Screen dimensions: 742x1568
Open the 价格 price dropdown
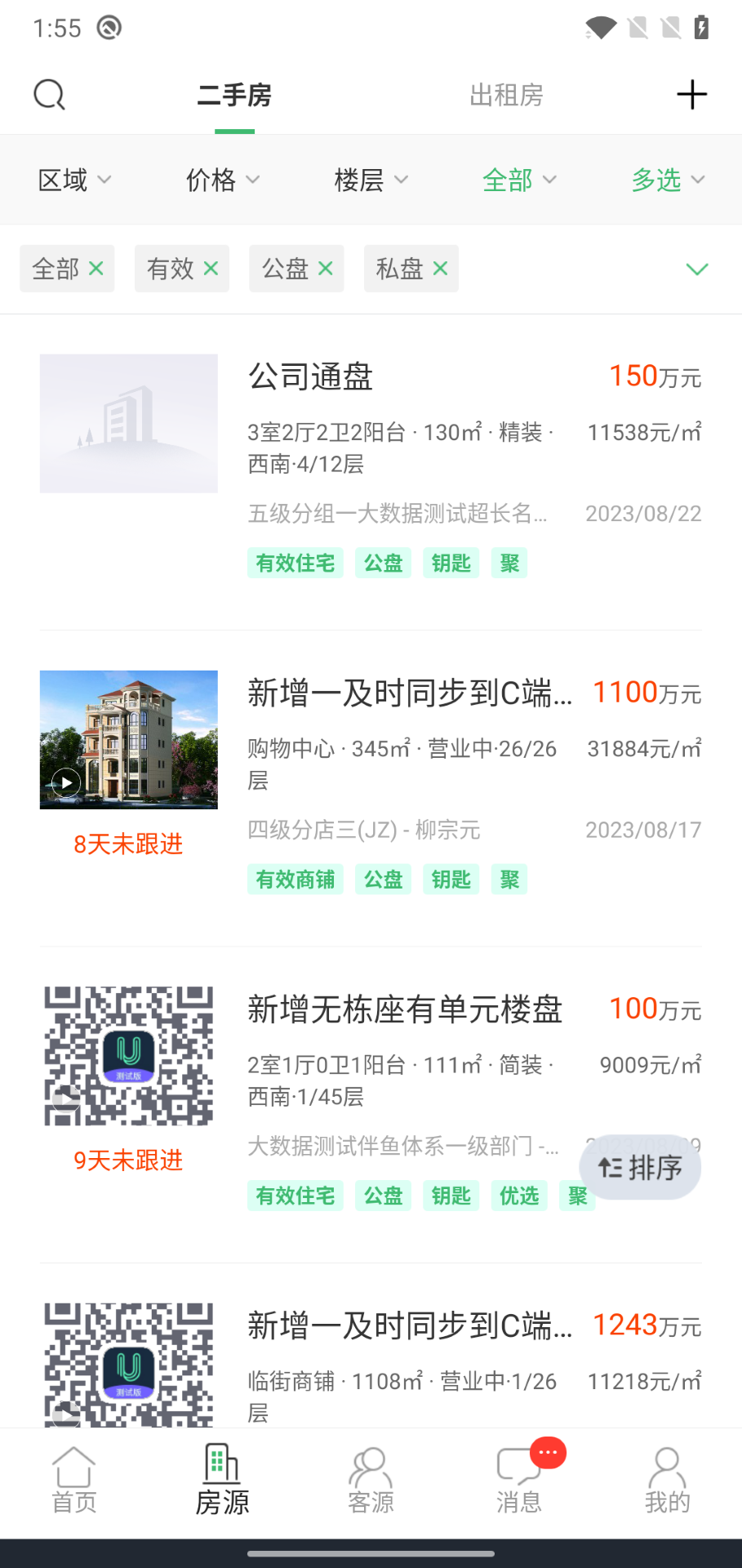(222, 180)
